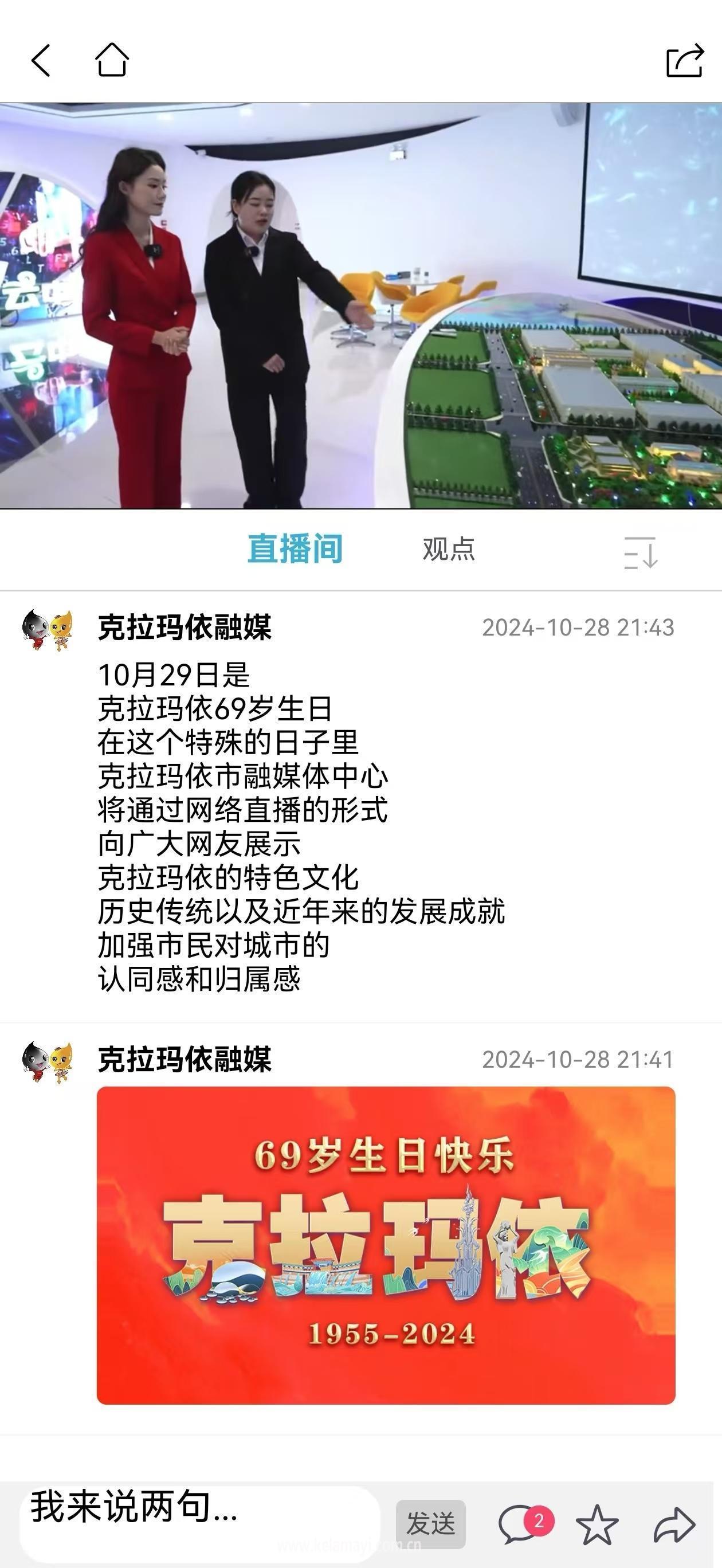
Task: Favorite this livestream with the star
Action: coord(597,1525)
